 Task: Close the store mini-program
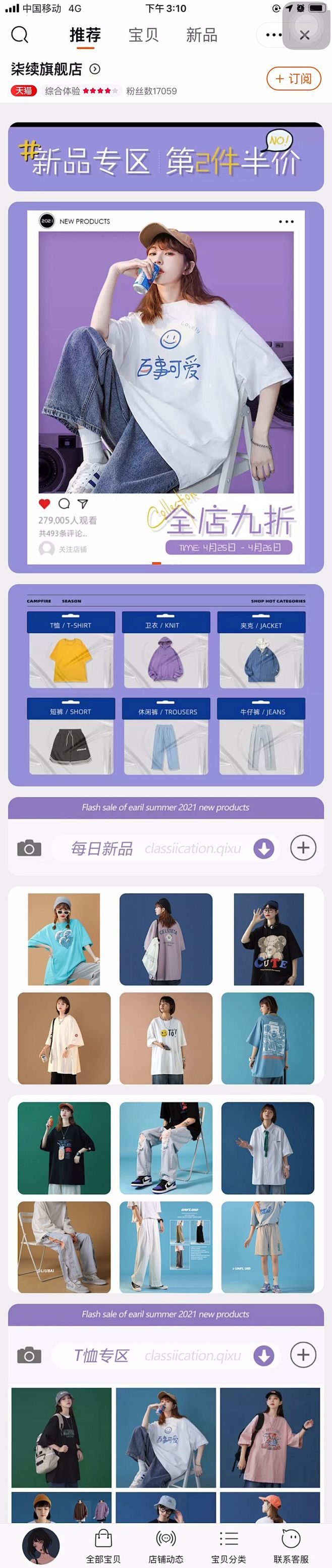[305, 35]
